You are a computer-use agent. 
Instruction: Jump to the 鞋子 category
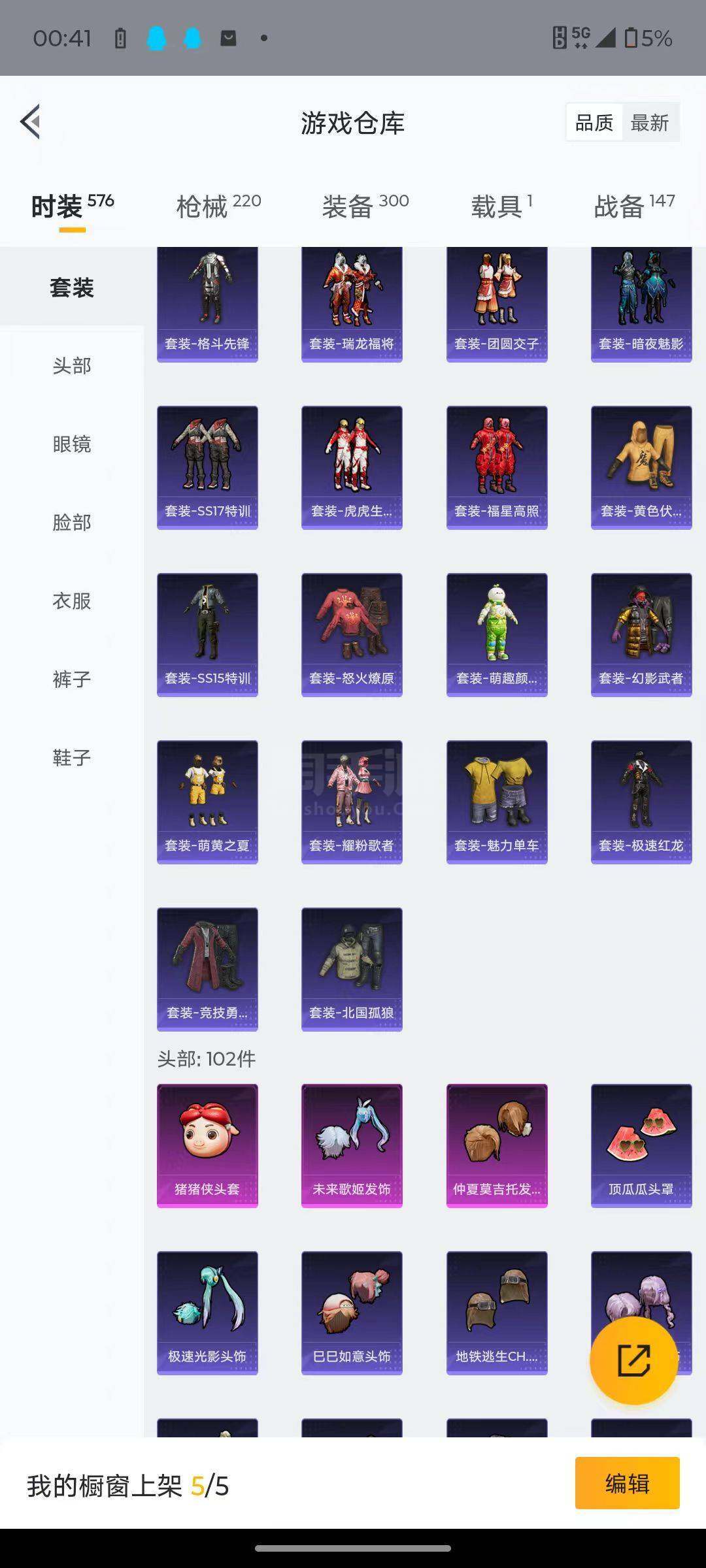click(x=72, y=758)
